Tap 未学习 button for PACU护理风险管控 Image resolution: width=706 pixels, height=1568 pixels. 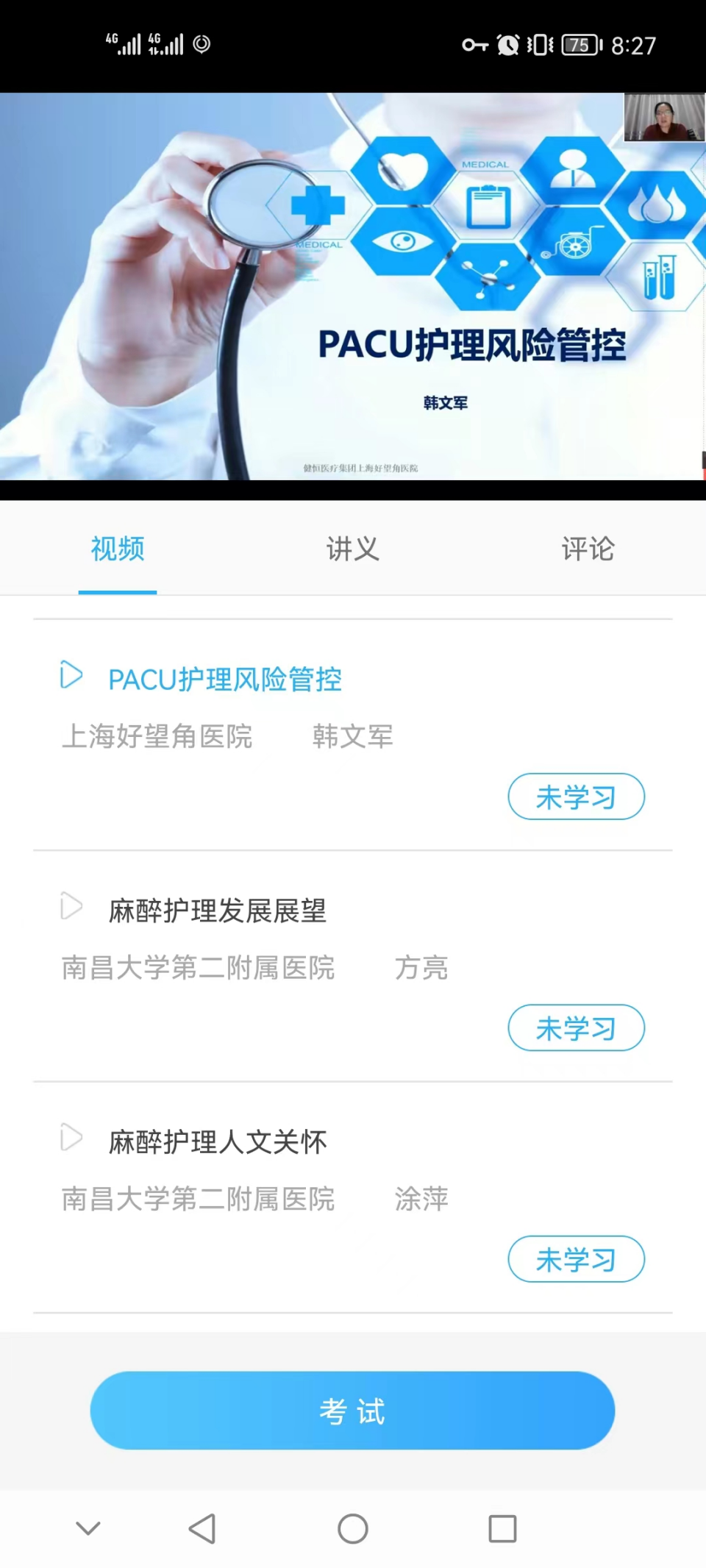(576, 797)
